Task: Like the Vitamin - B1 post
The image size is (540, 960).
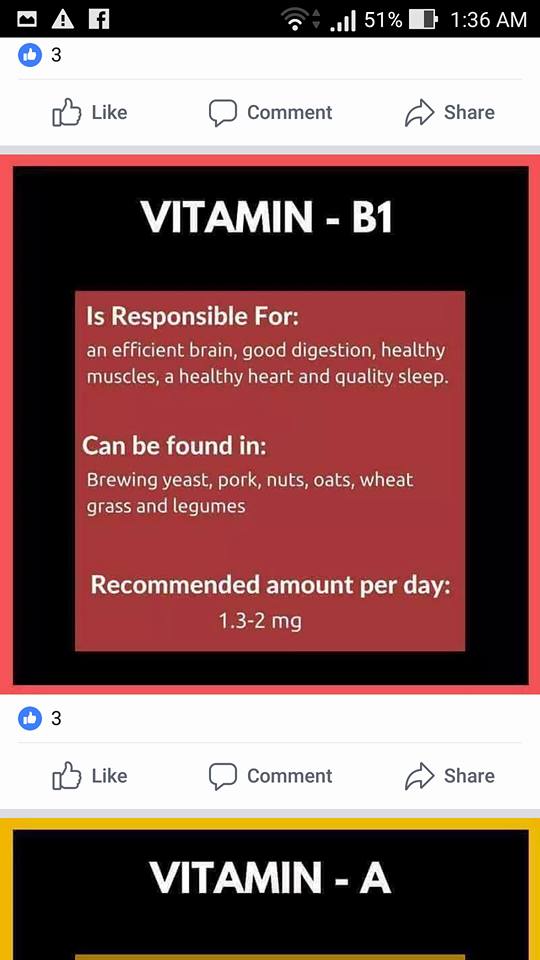Action: [90, 776]
